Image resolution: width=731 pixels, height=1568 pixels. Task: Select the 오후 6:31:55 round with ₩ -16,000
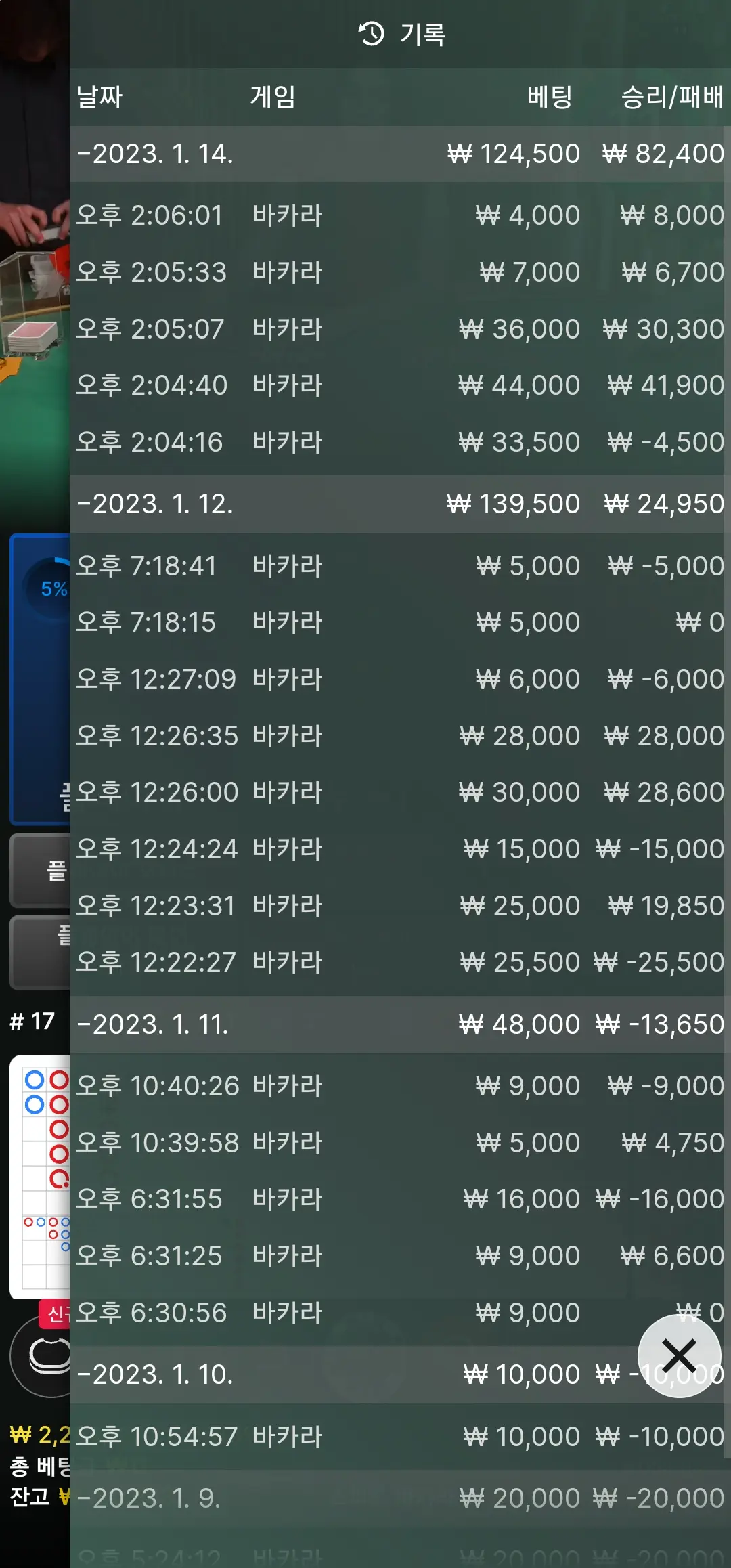click(x=400, y=1199)
